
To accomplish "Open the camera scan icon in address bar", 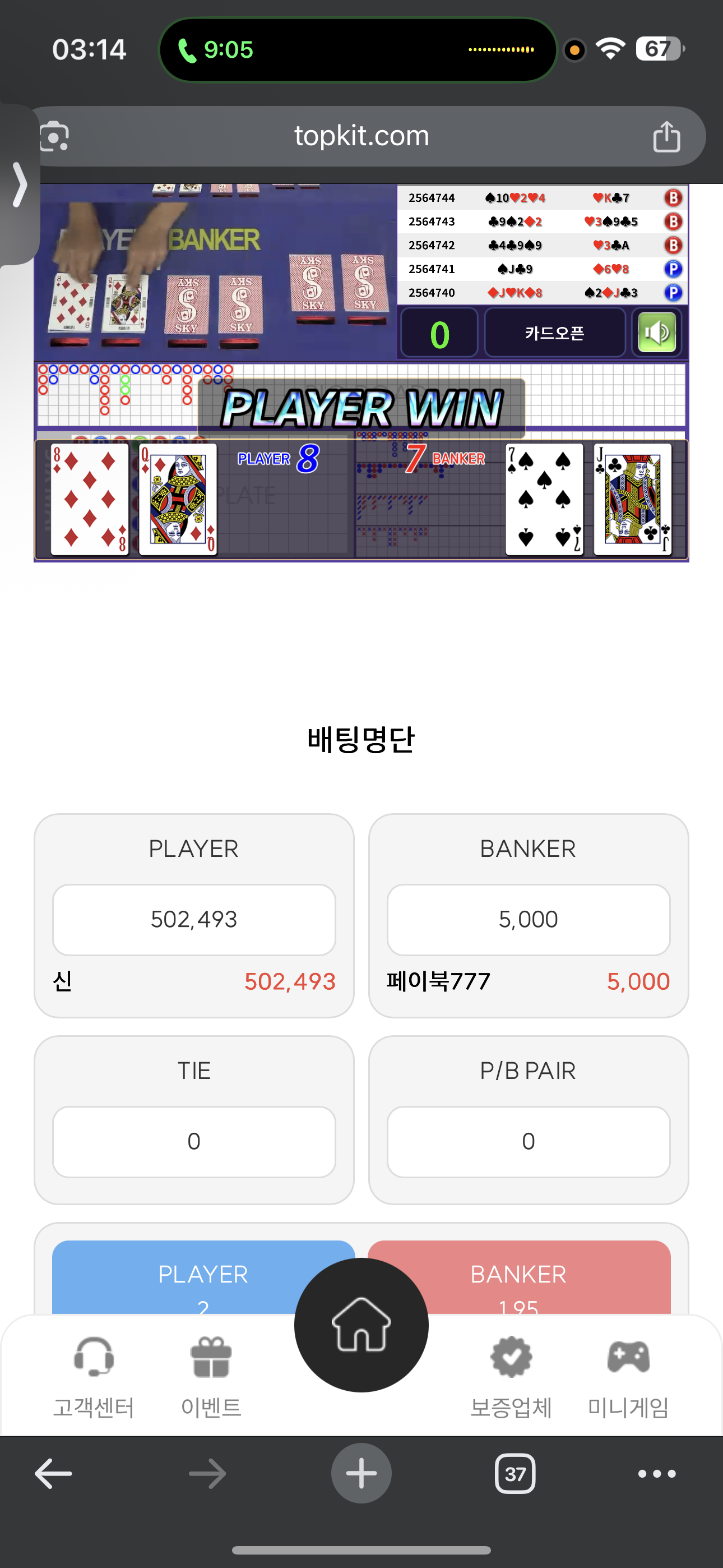I will pyautogui.click(x=54, y=136).
